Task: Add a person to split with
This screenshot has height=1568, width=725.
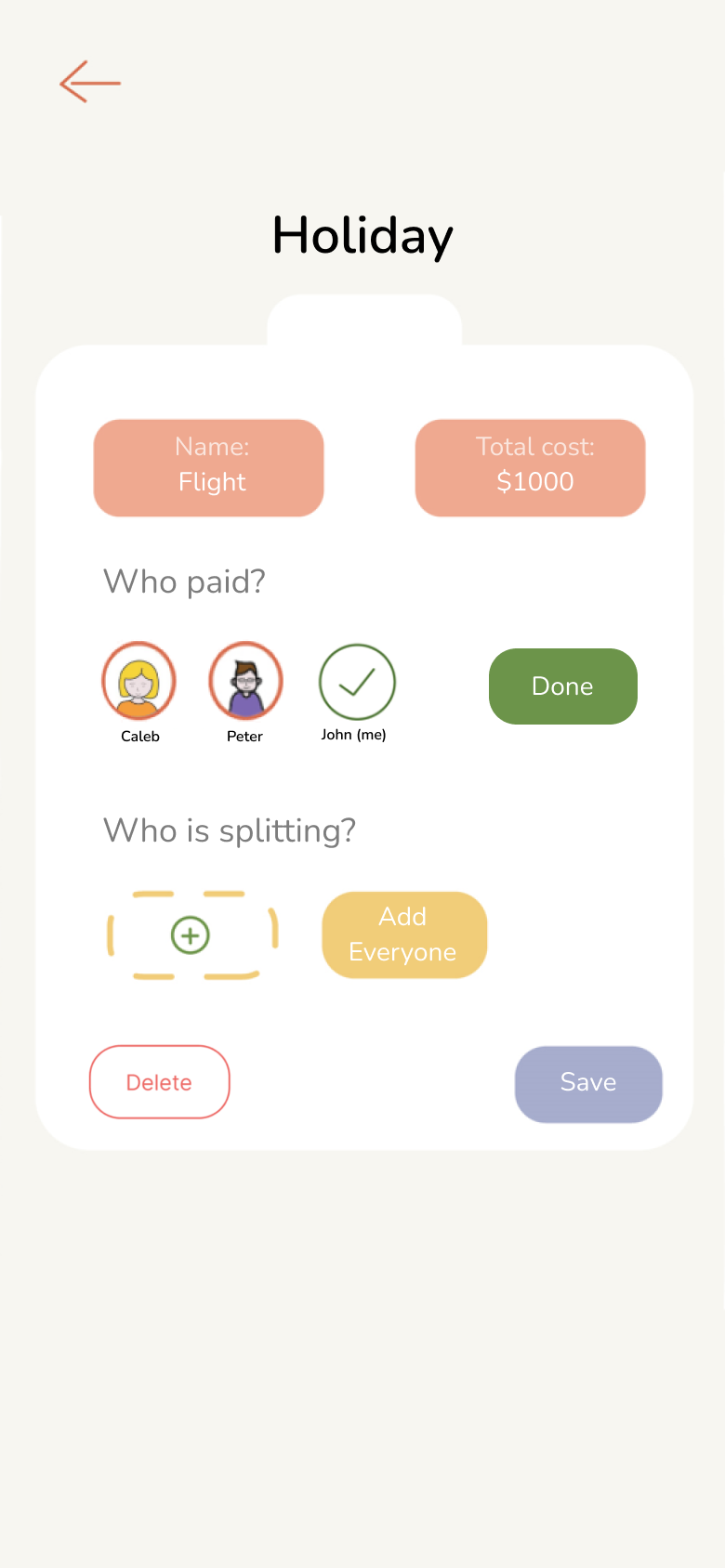Action: click(191, 935)
